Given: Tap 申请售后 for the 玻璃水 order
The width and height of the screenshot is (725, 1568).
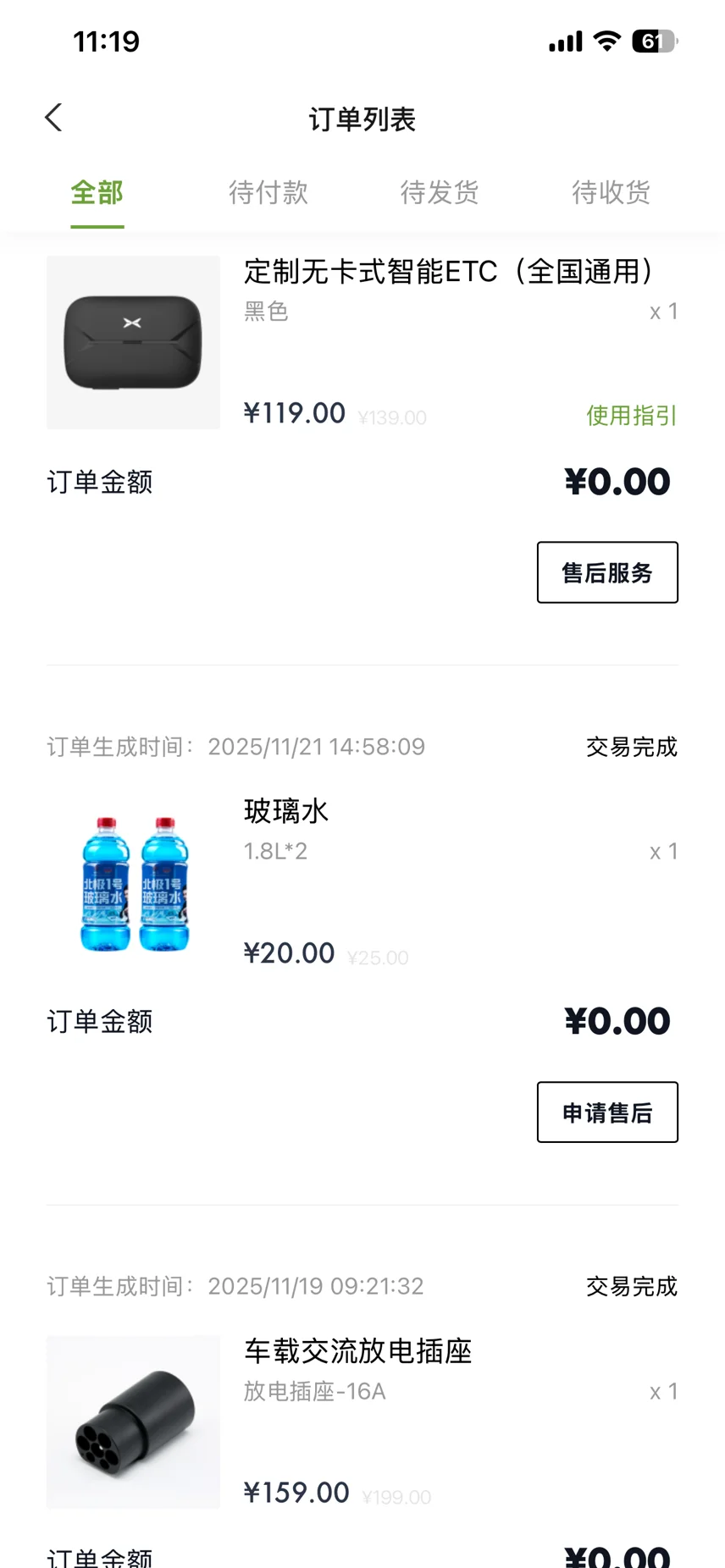Looking at the screenshot, I should (x=607, y=1113).
